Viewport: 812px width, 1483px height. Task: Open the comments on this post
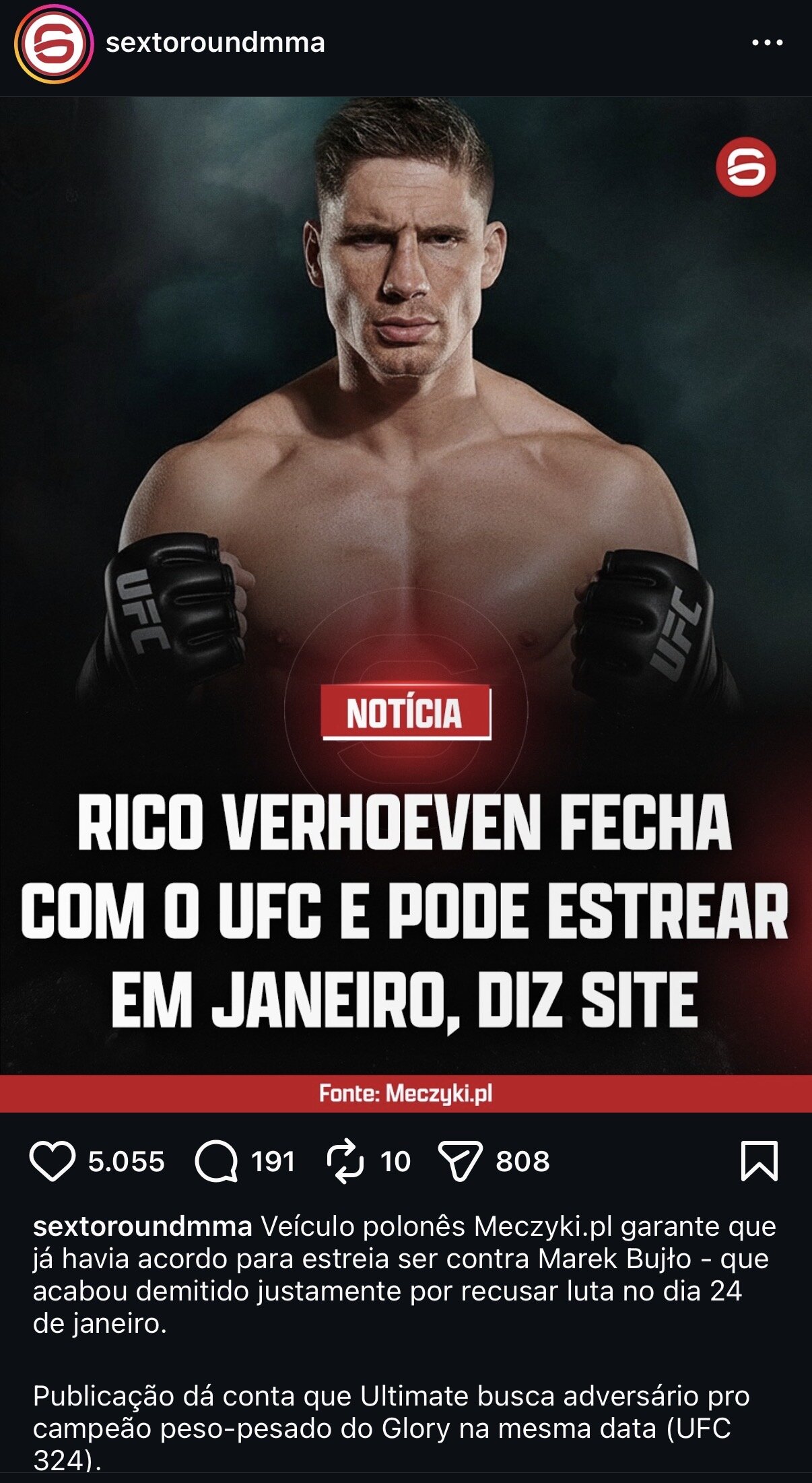tap(216, 1161)
